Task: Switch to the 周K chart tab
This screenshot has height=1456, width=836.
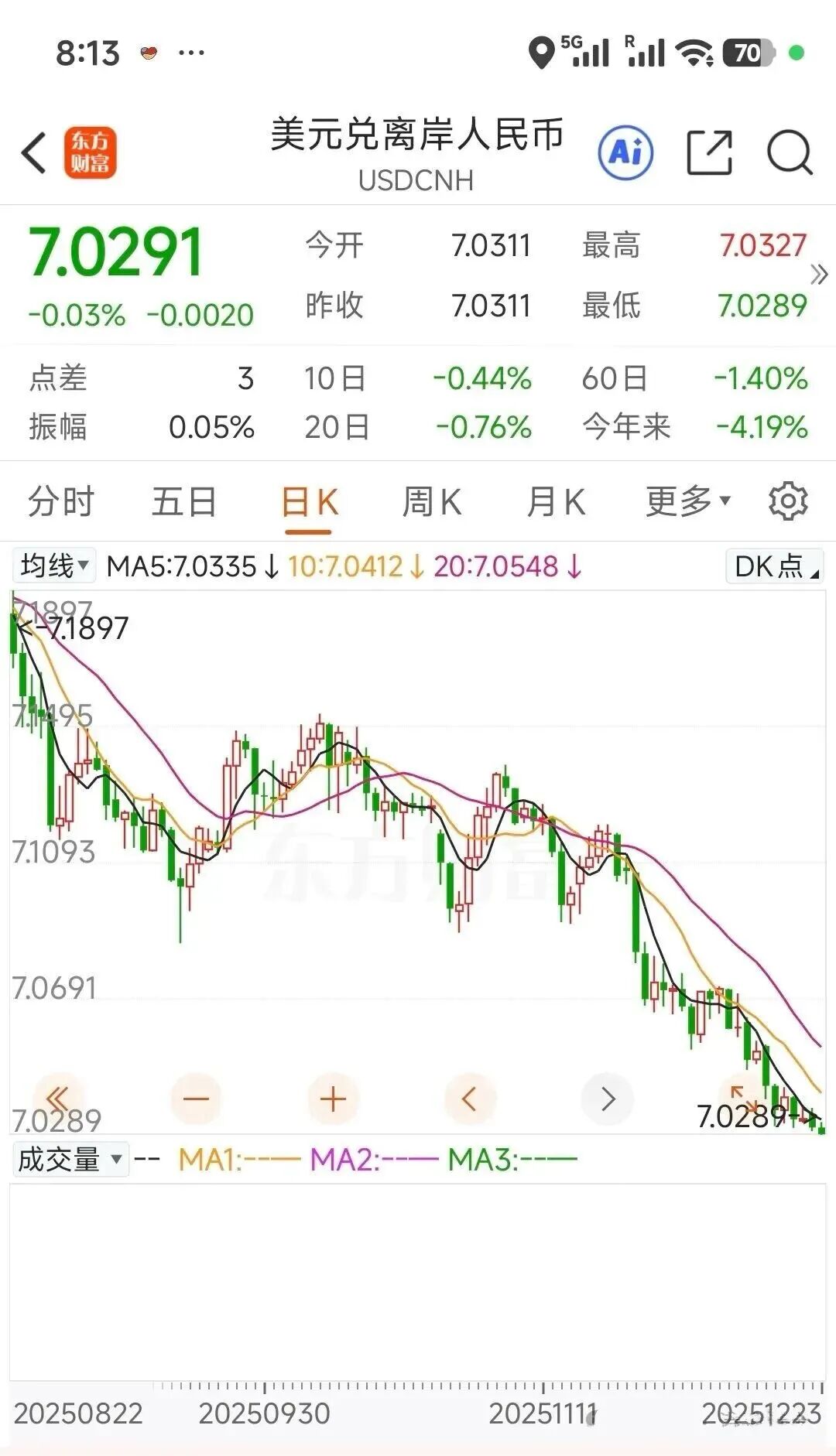Action: pyautogui.click(x=431, y=502)
